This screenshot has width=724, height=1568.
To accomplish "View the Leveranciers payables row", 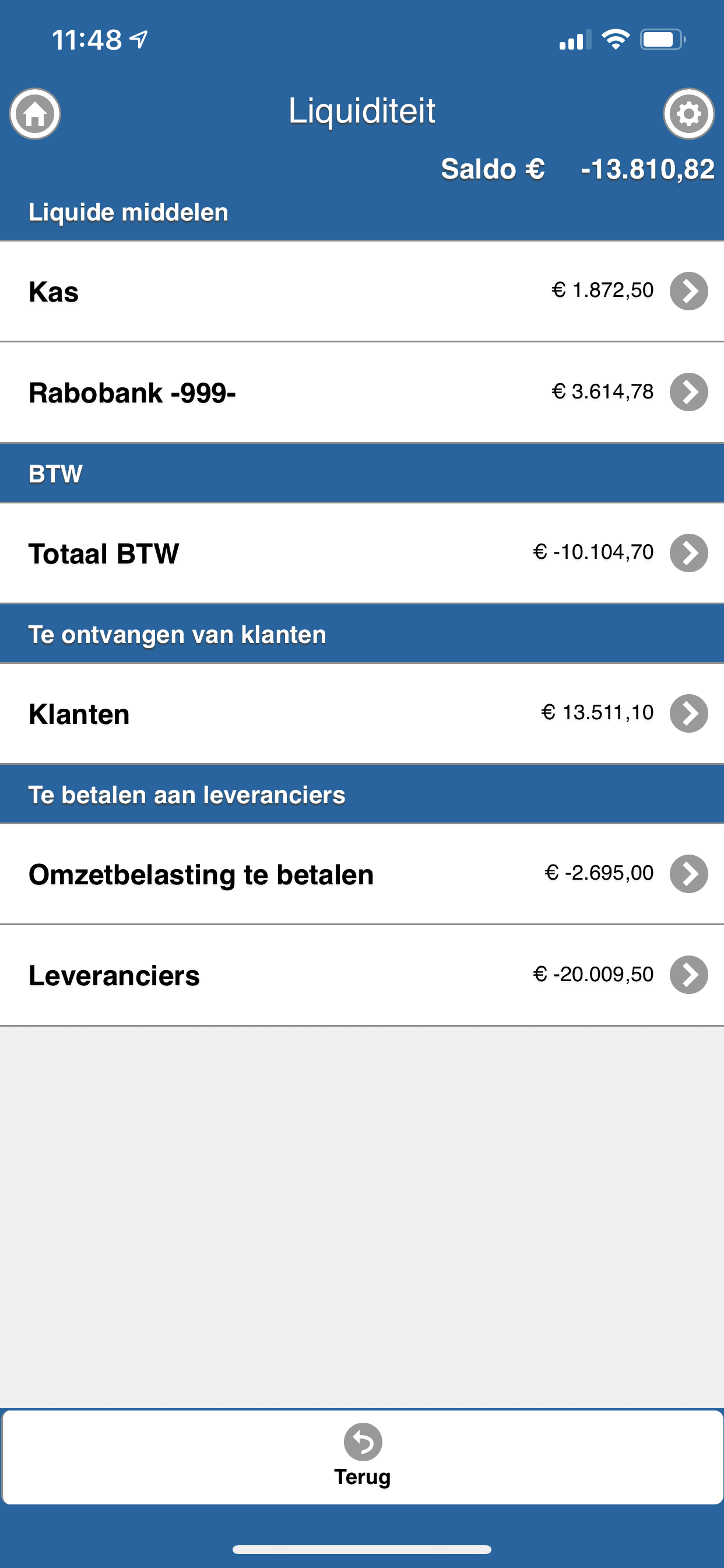I will (x=362, y=975).
